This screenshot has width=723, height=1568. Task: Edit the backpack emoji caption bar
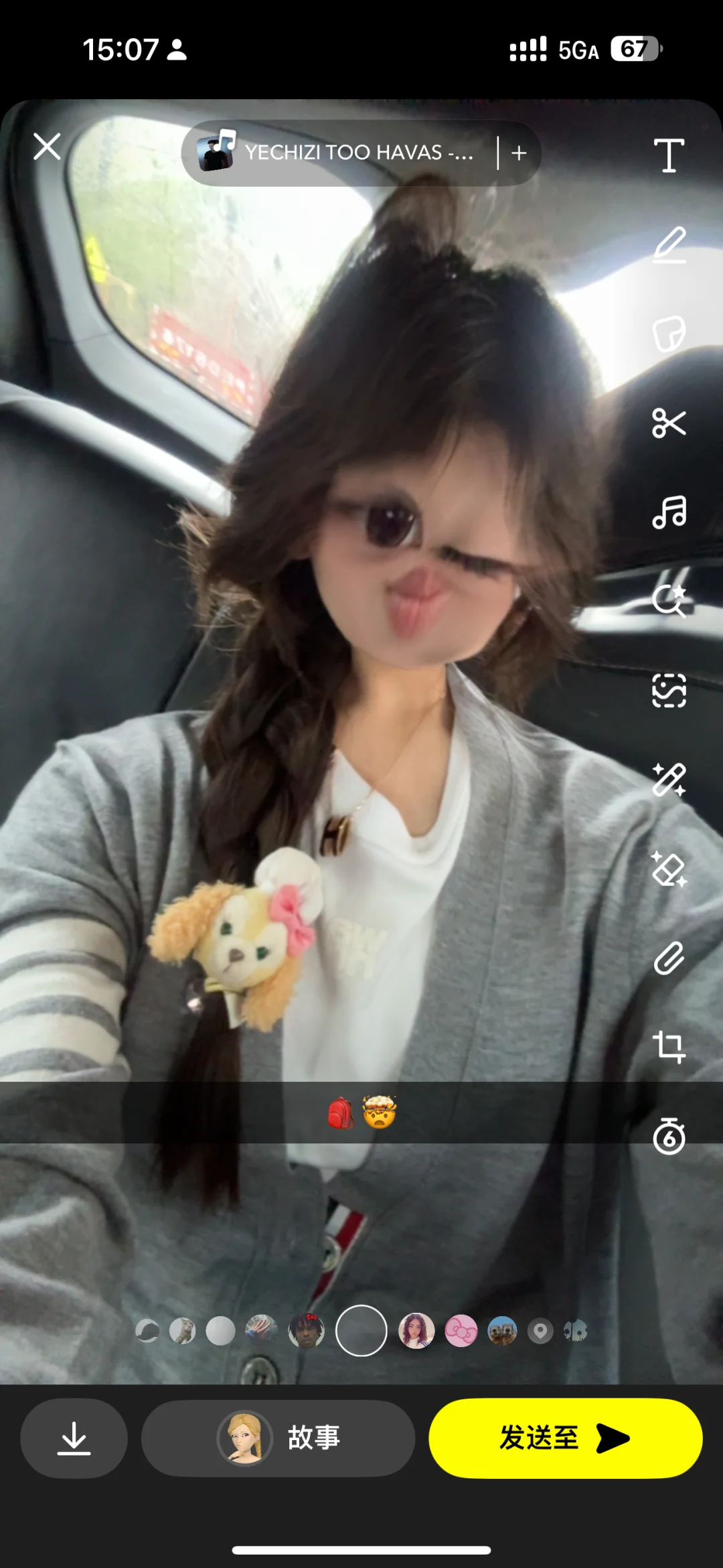[x=361, y=1113]
